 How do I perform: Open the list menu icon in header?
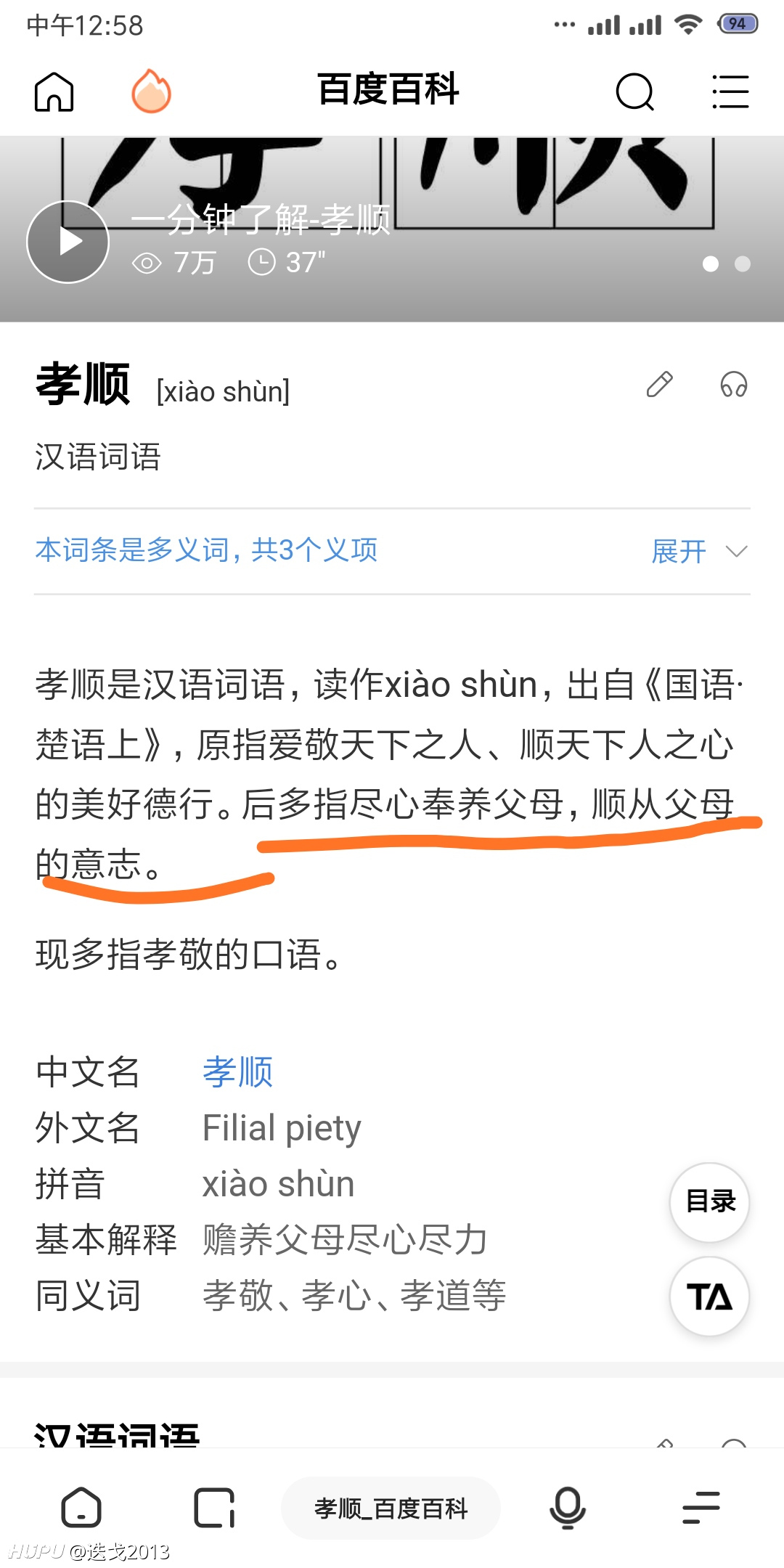[730, 92]
